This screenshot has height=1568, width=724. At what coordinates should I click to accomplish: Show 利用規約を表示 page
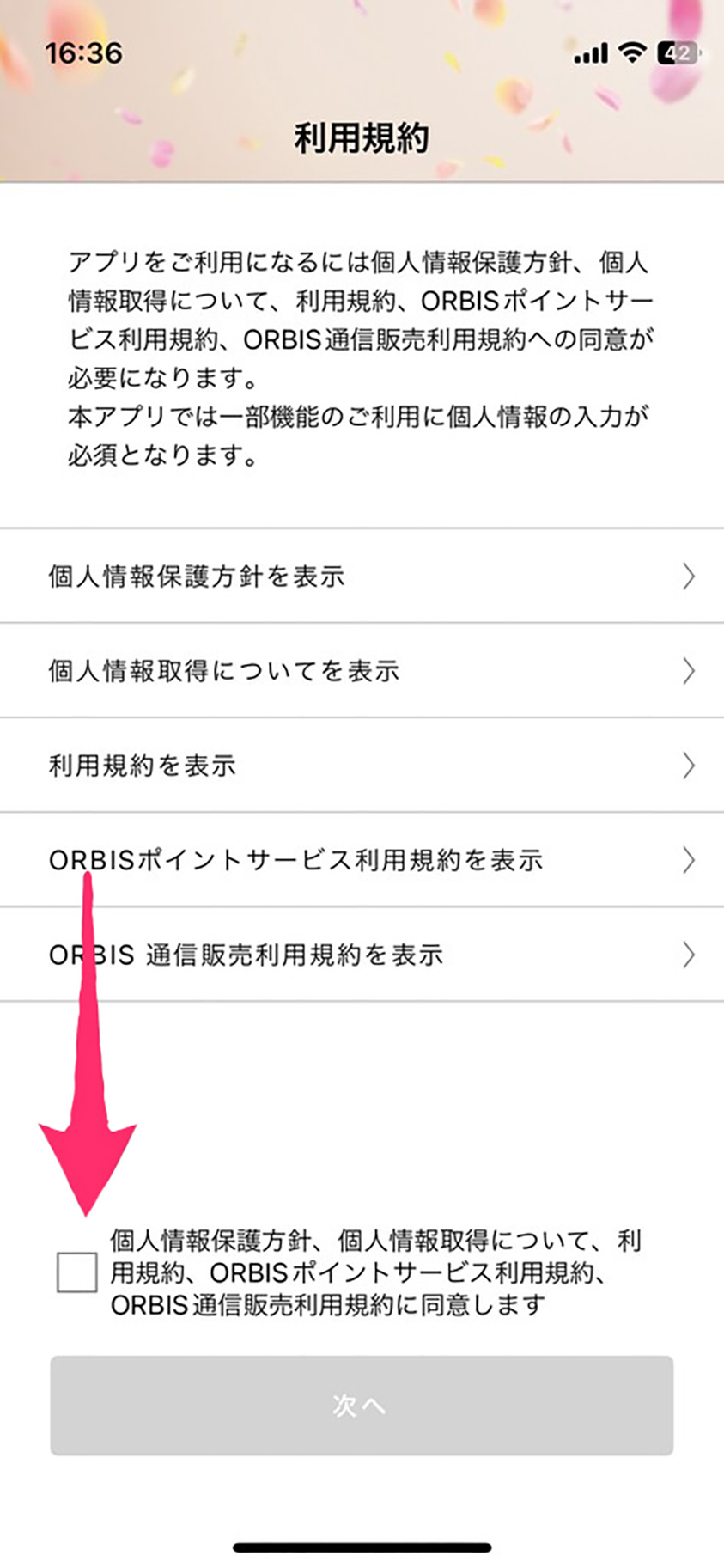(x=361, y=765)
